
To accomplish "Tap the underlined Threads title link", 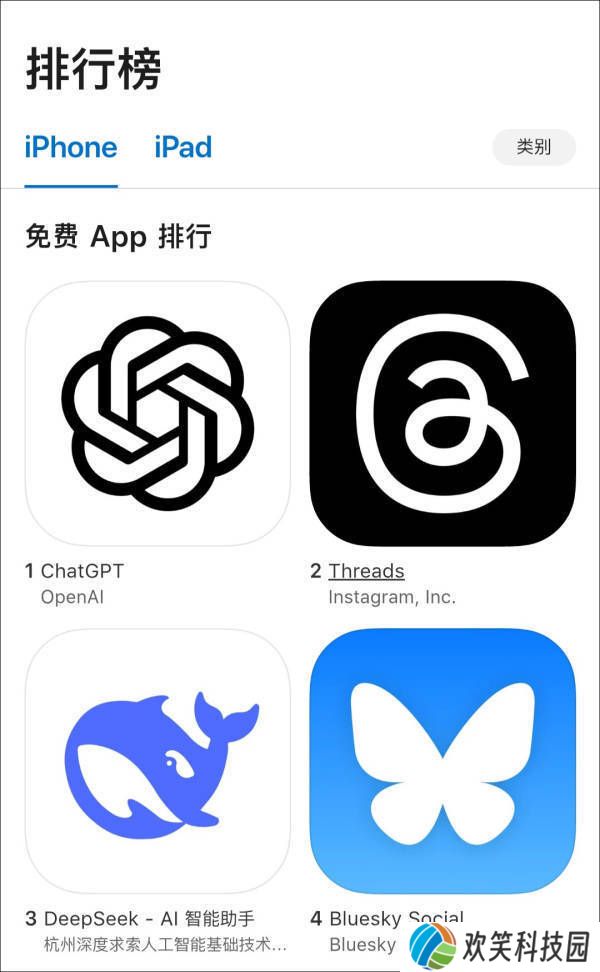I will [366, 571].
